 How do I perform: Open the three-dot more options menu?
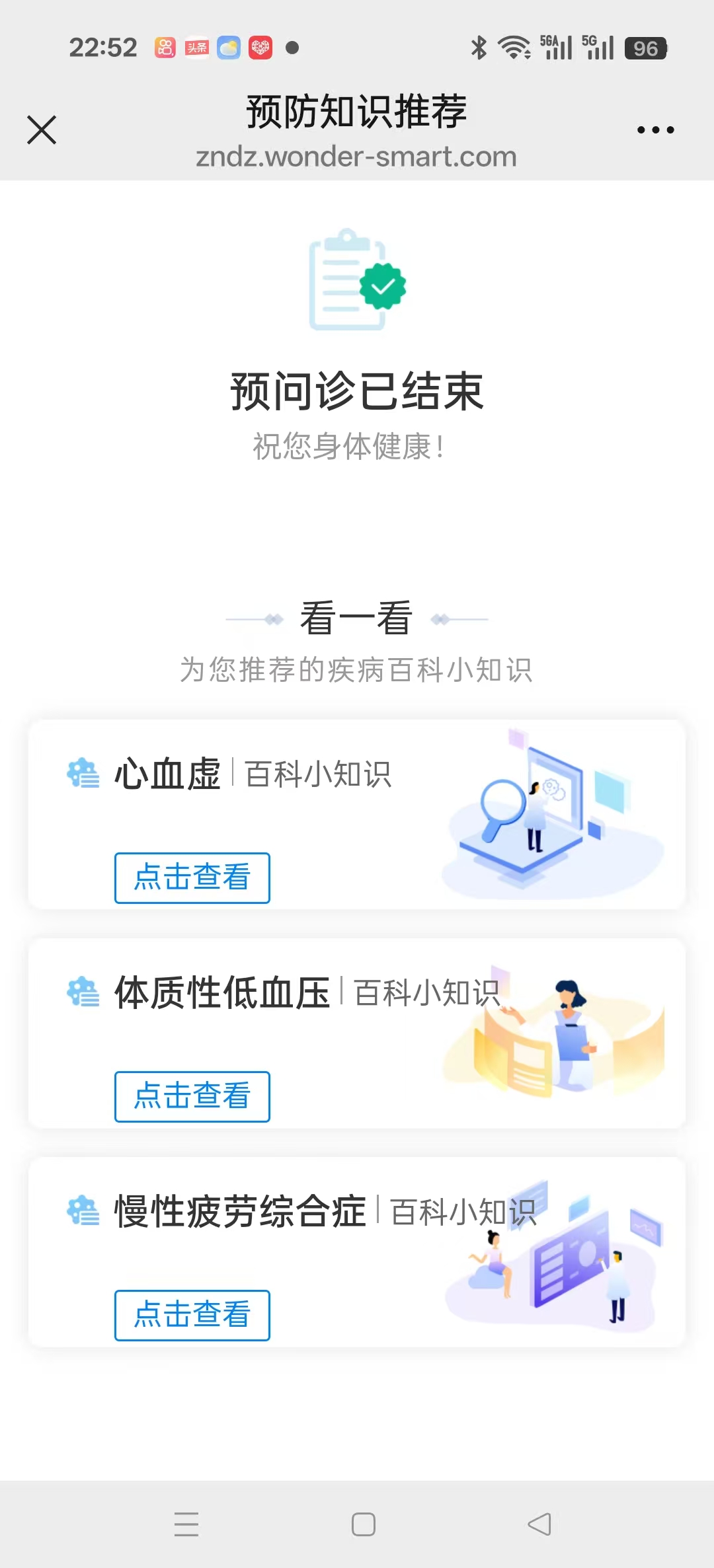pyautogui.click(x=655, y=130)
